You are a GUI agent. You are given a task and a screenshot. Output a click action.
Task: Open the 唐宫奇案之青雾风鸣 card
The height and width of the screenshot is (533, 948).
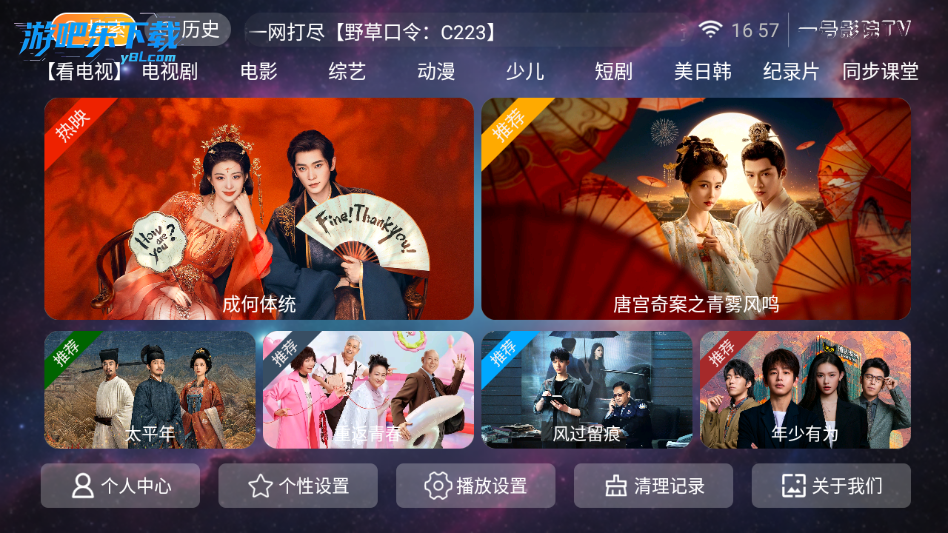click(x=696, y=208)
